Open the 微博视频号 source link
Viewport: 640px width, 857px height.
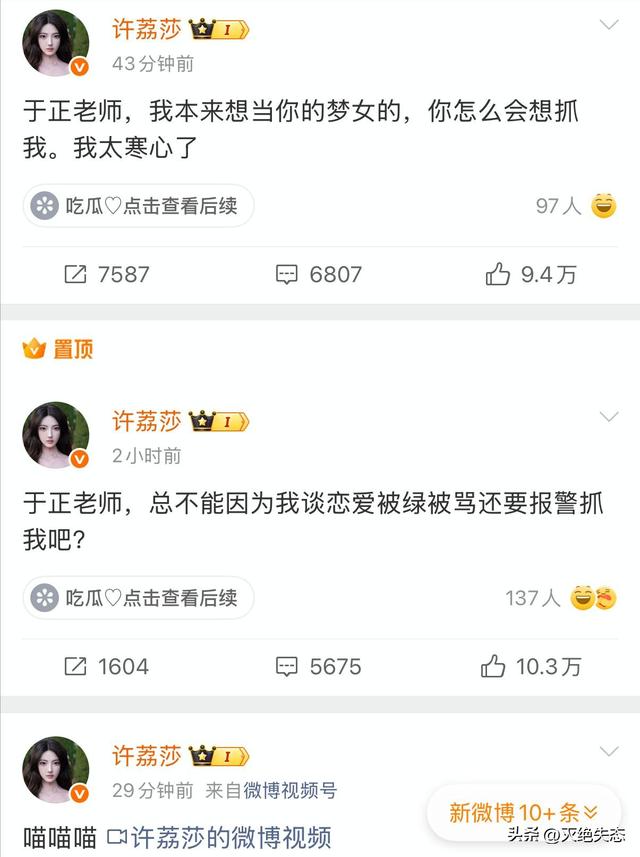pos(271,790)
